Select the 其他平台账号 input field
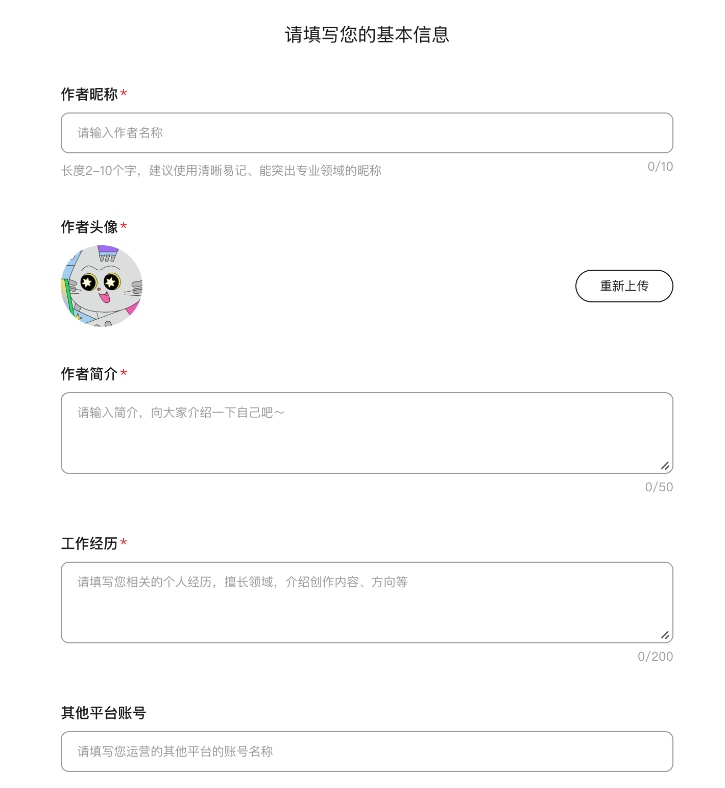This screenshot has height=788, width=725. click(x=366, y=751)
